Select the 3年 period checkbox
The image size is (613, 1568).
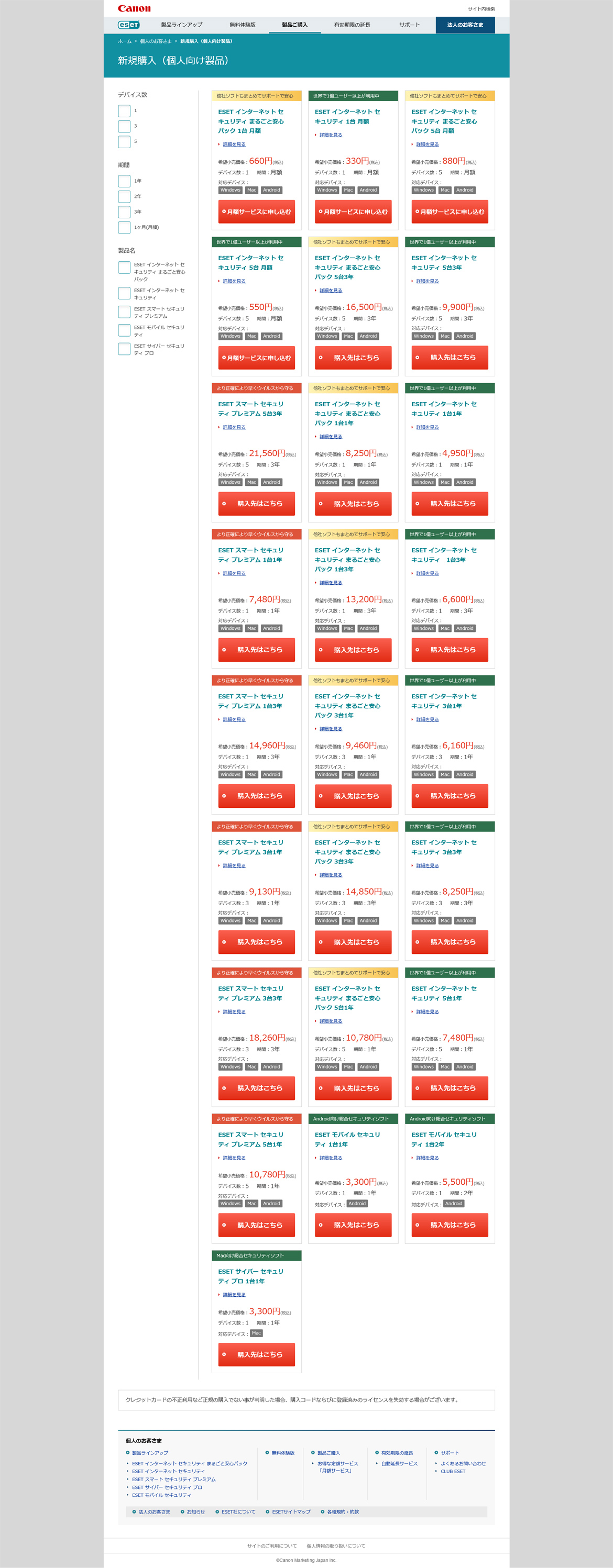click(x=124, y=212)
